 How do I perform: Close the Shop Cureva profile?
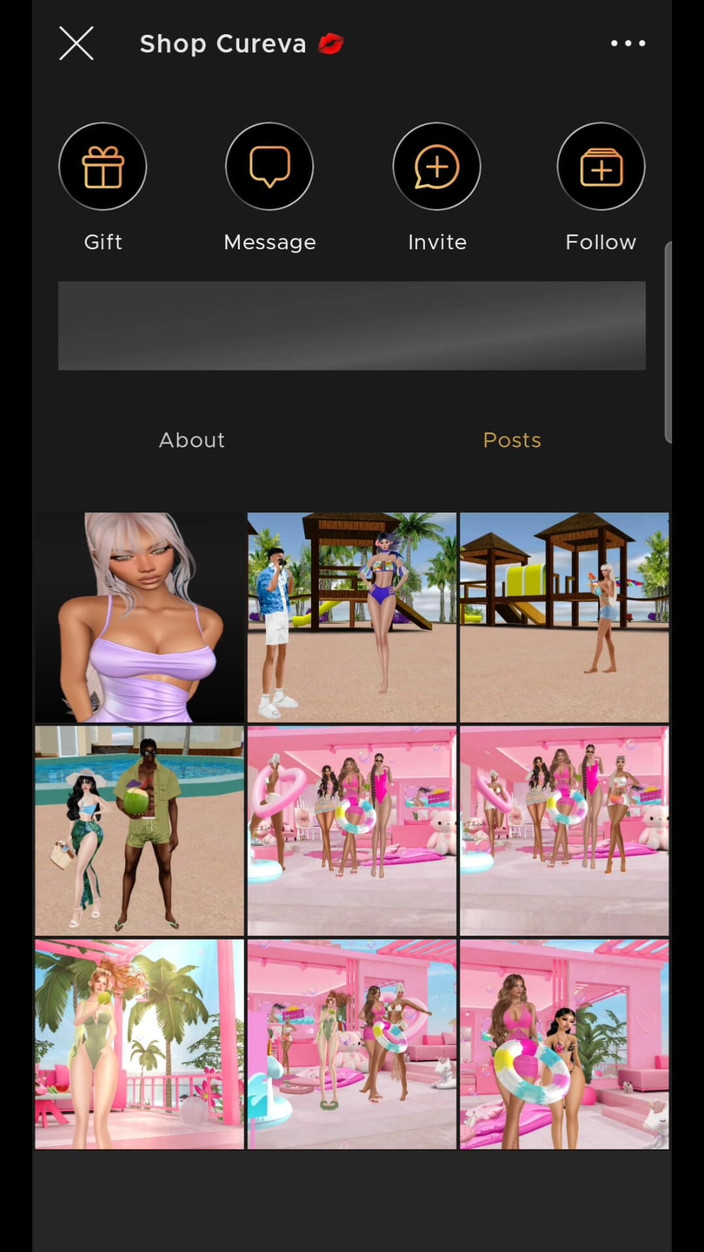76,44
